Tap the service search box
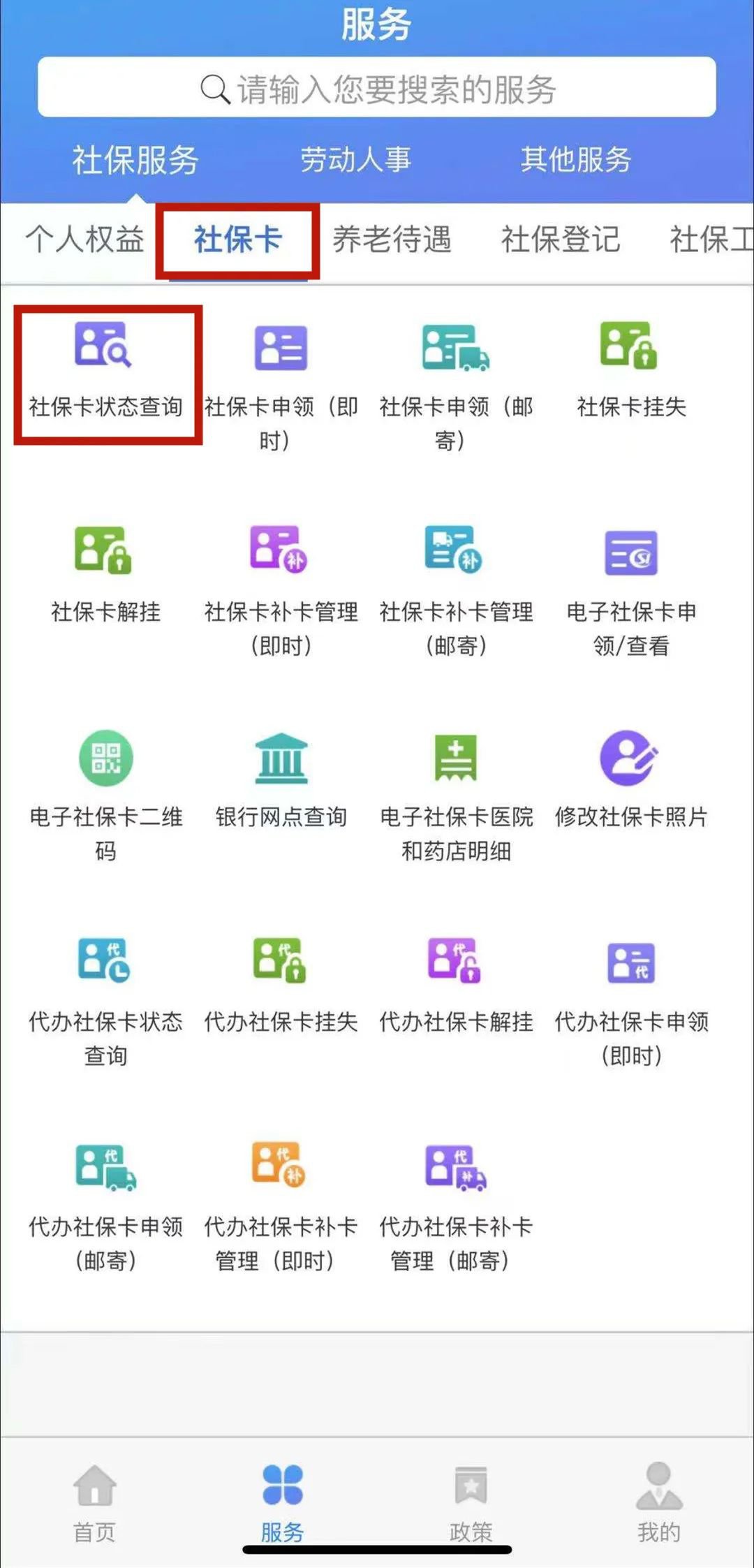 pos(377,88)
